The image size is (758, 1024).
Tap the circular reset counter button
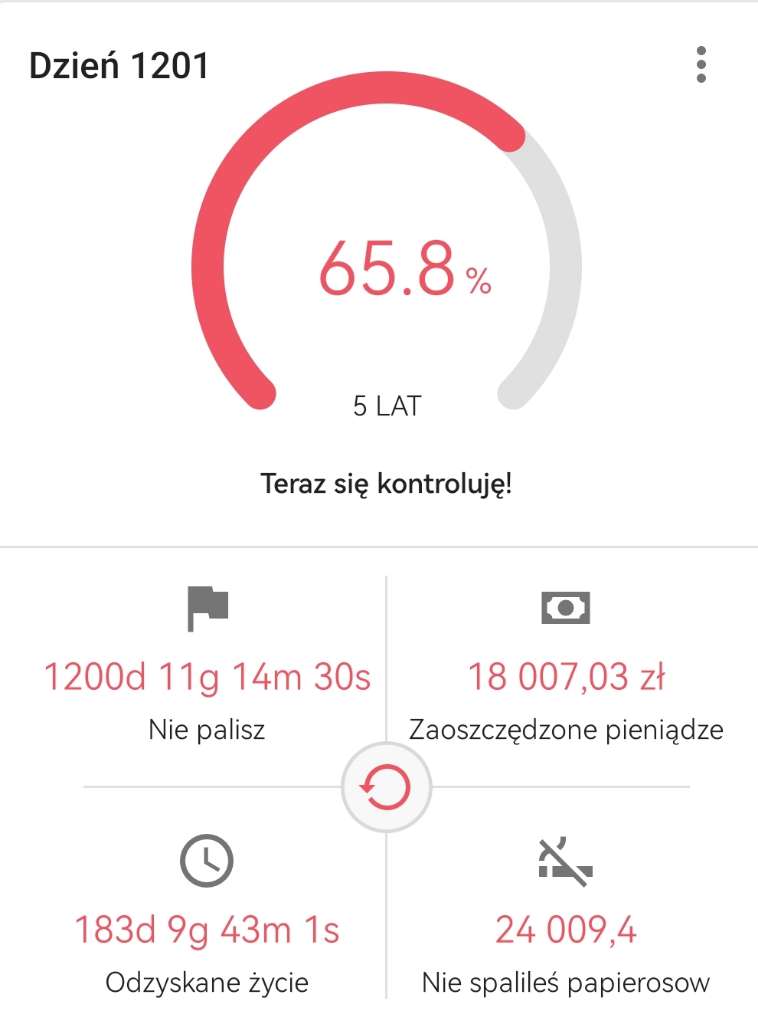(x=386, y=788)
